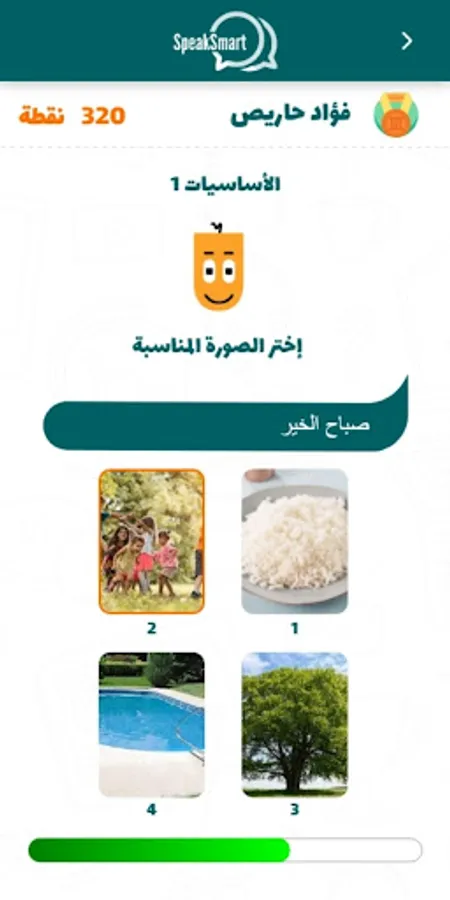Choose picture 2 with children playing
This screenshot has height=900, width=450.
152,541
